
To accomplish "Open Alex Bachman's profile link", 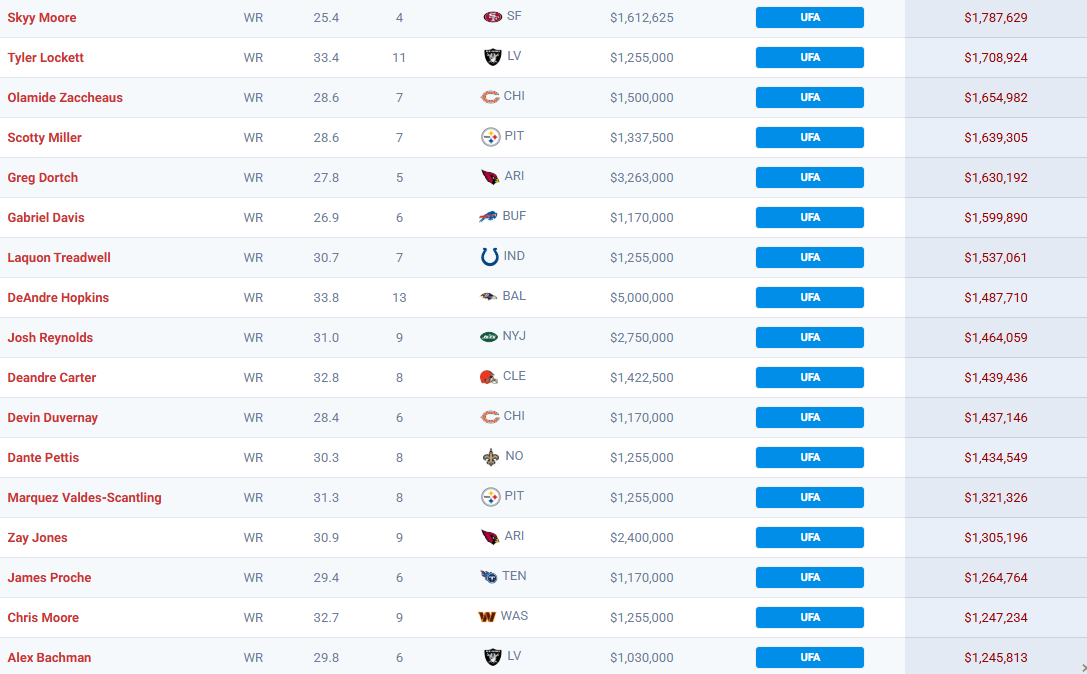I will 49,658.
